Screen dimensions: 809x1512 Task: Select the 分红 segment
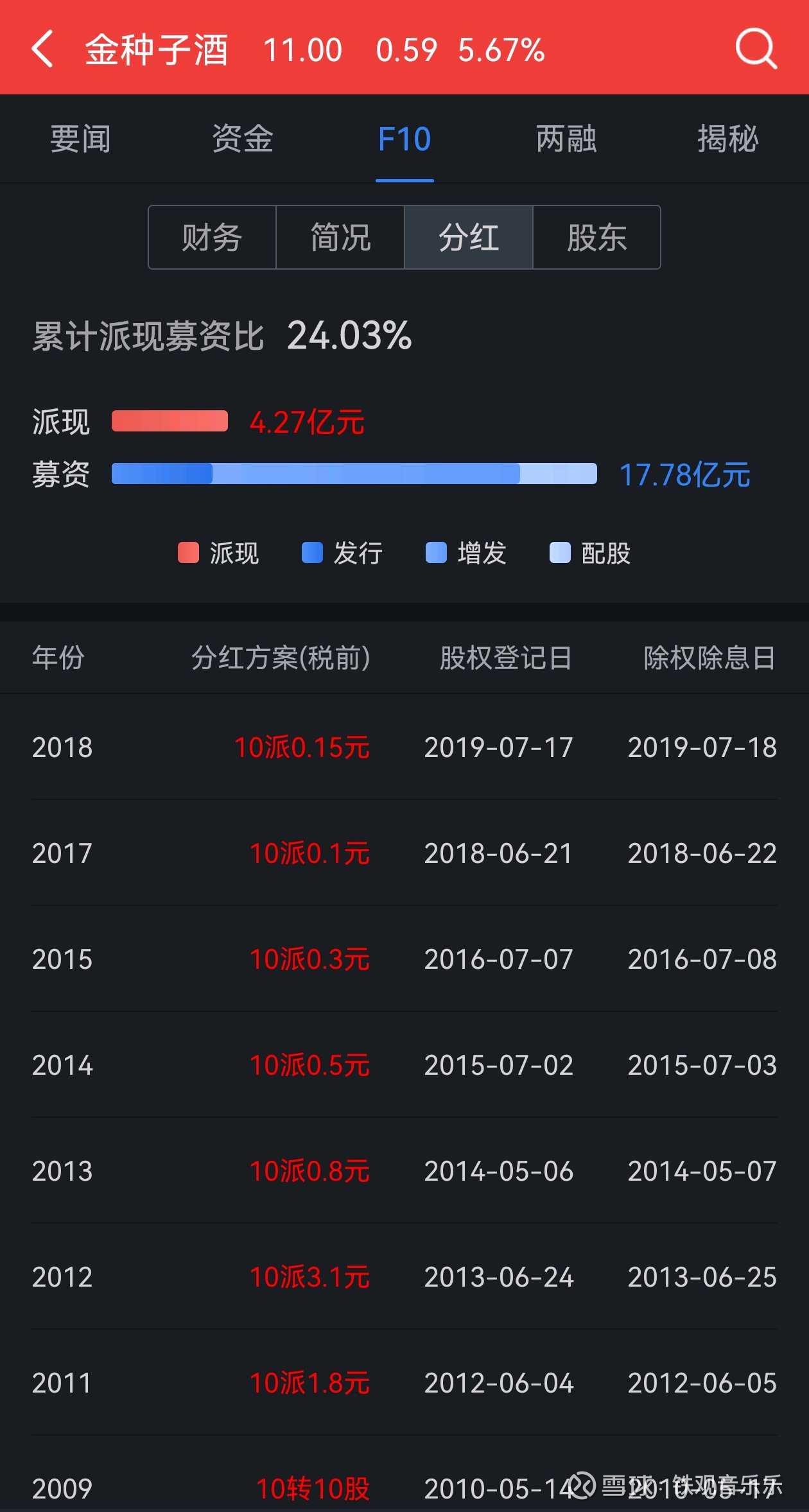(469, 238)
